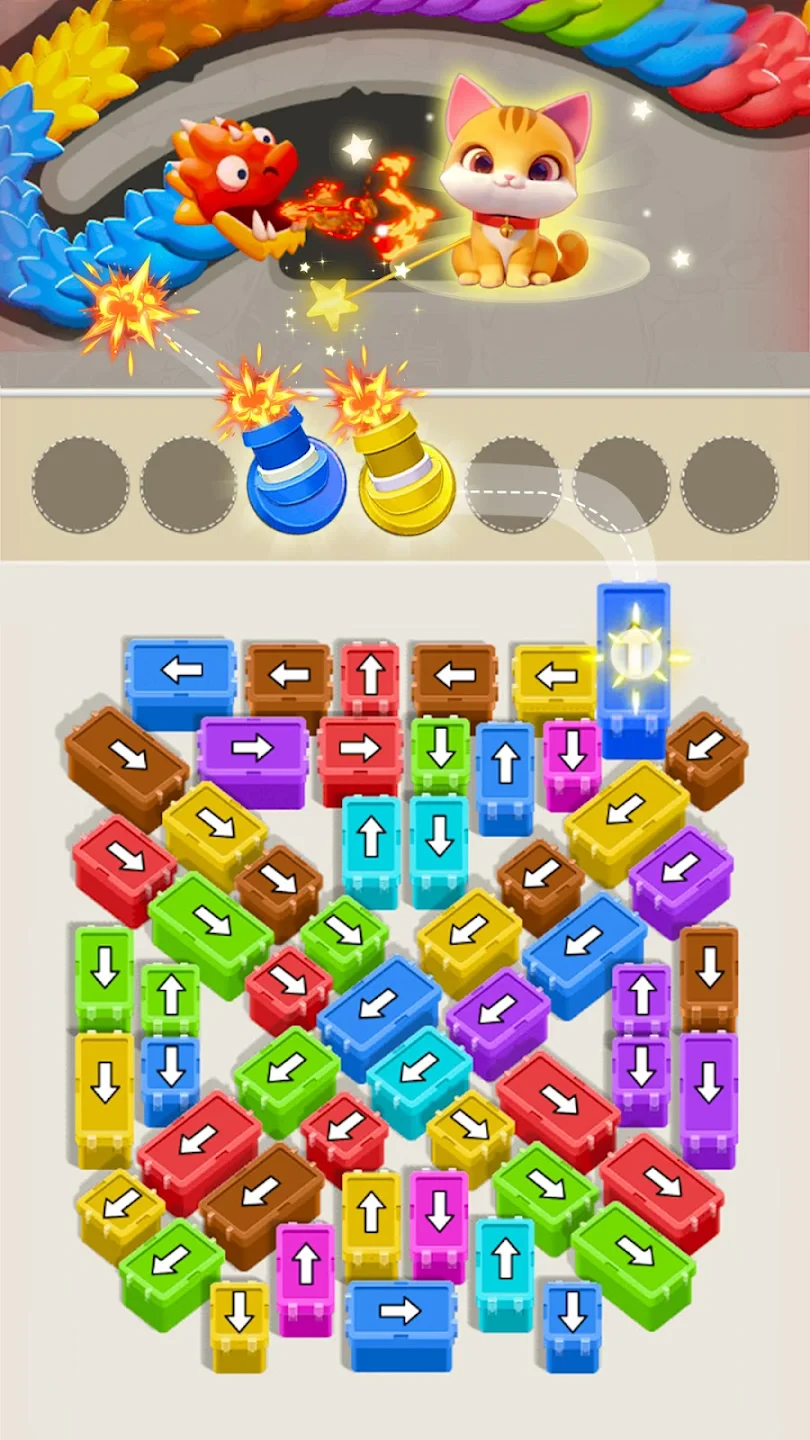The image size is (810, 1440).
Task: Select the magenta block pointing up
Action: [305, 1265]
